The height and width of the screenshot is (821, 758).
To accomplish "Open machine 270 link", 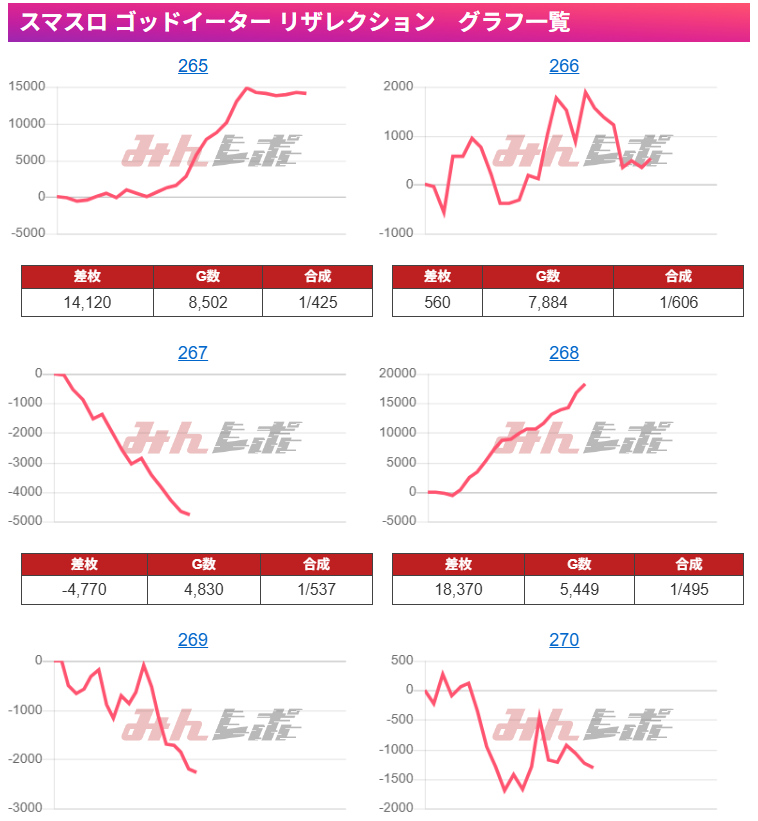I will point(564,640).
